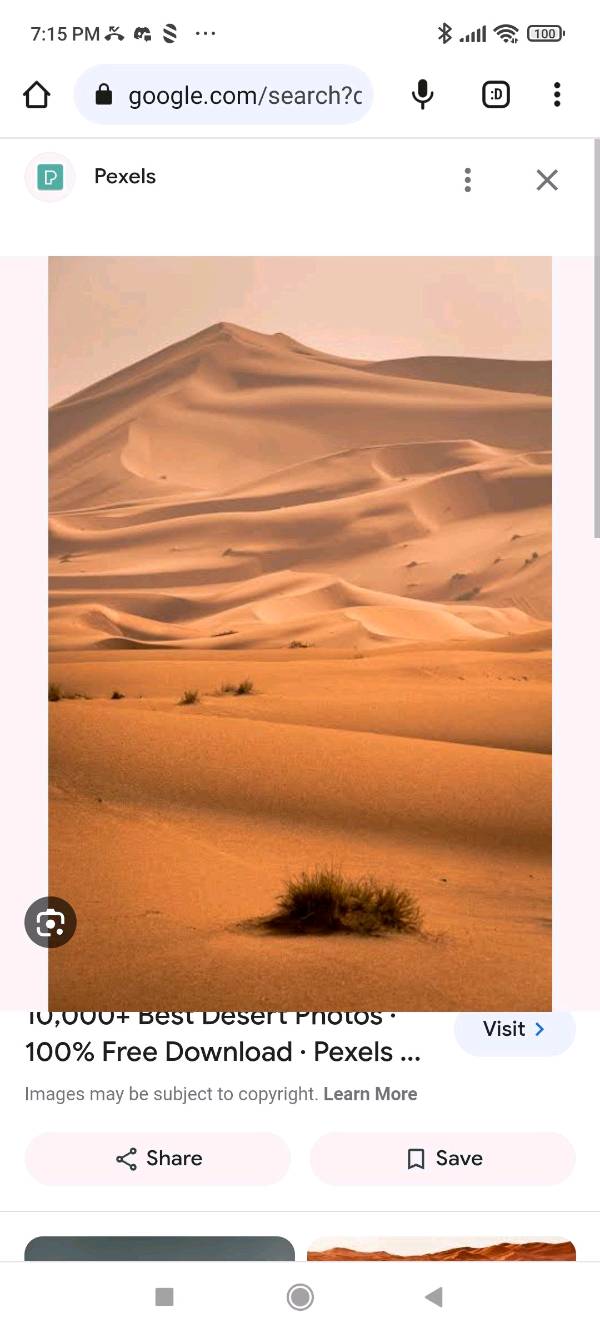Close the image preview panel
Viewport: 600px width, 1333px height.
pyautogui.click(x=546, y=180)
